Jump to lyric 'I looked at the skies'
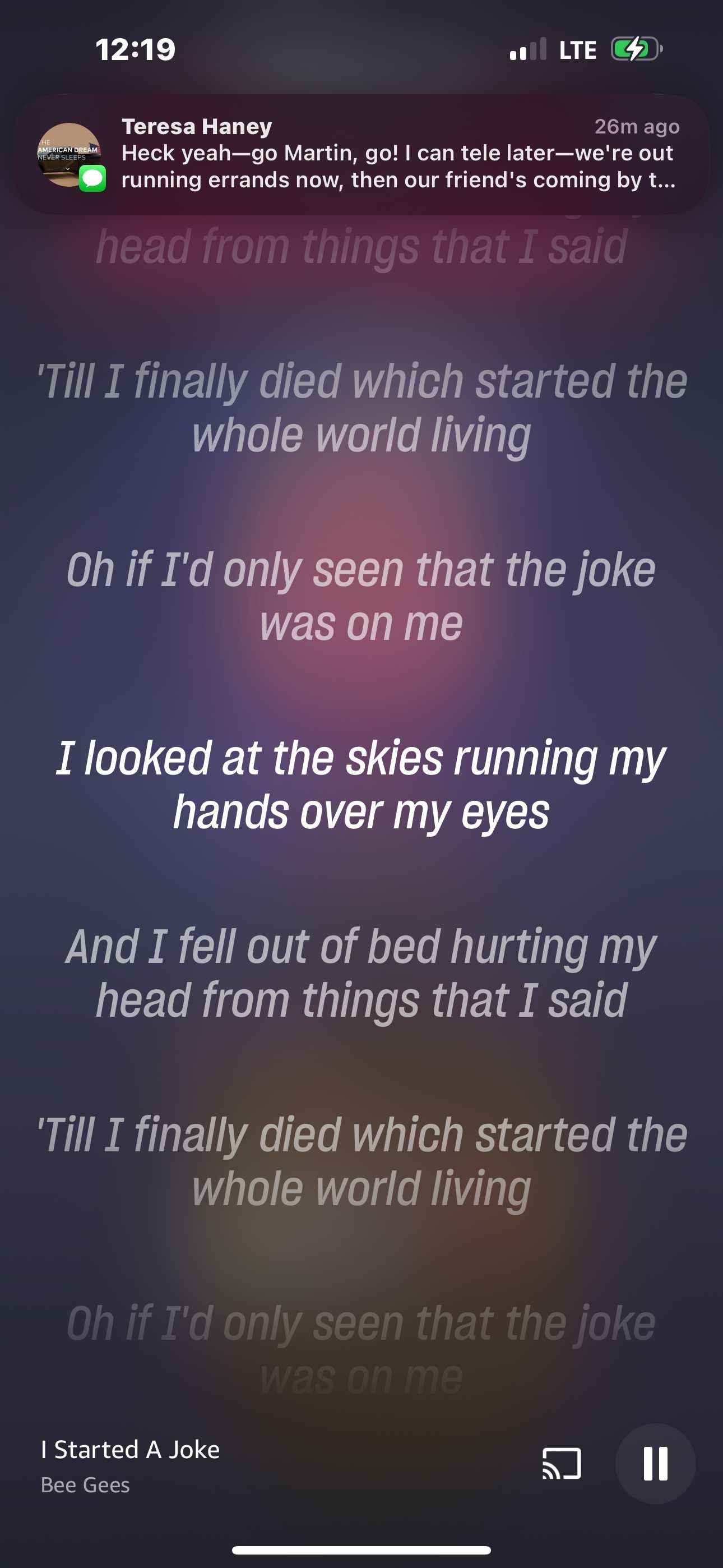Screen dimensions: 723x1568 (x=361, y=785)
